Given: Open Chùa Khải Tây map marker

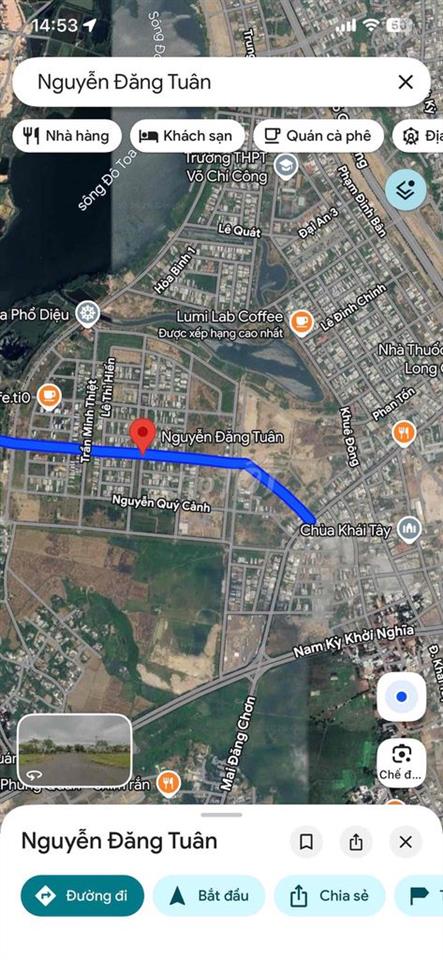Looking at the screenshot, I should (x=409, y=529).
